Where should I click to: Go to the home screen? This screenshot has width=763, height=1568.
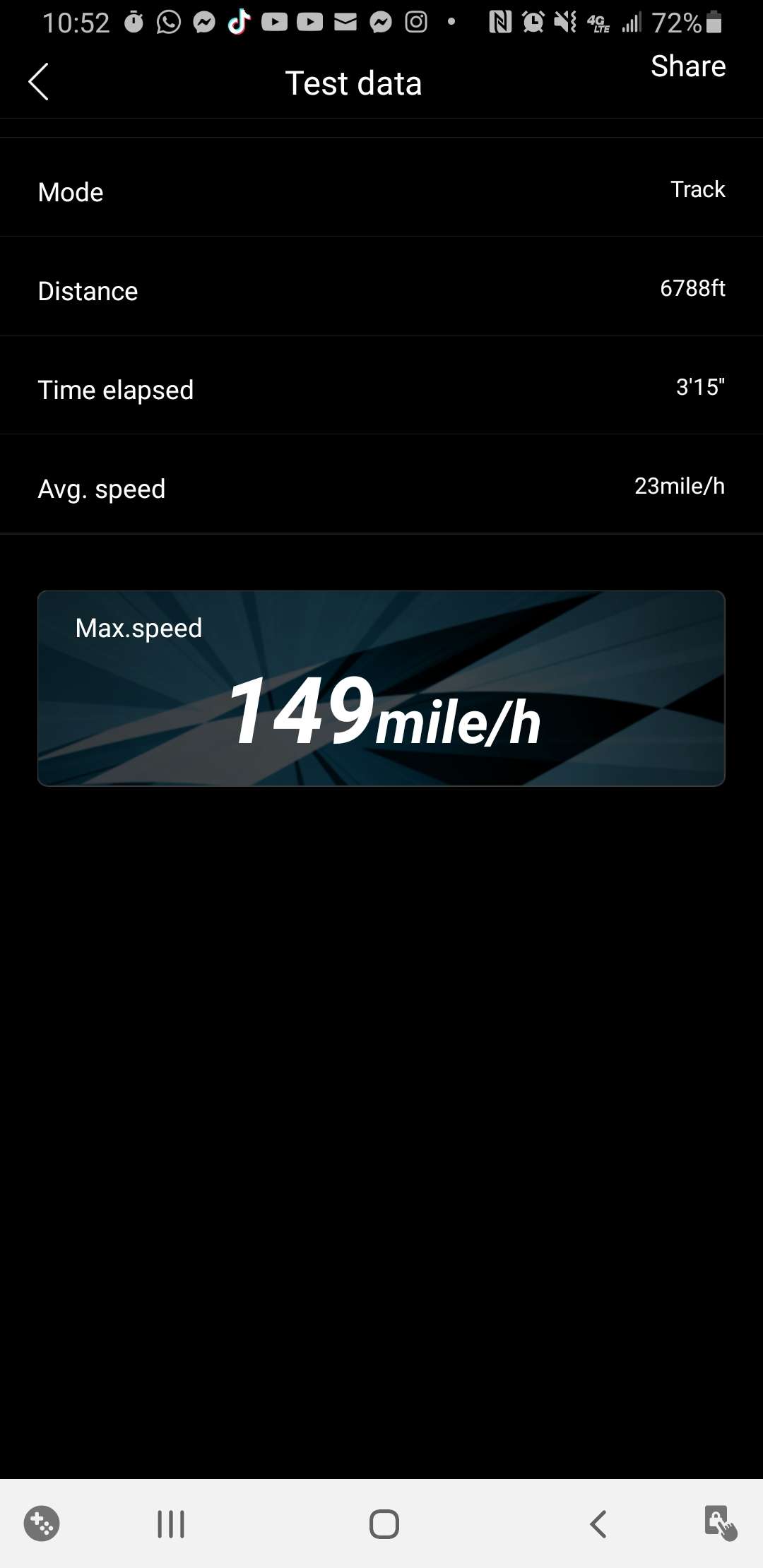pyautogui.click(x=384, y=1524)
